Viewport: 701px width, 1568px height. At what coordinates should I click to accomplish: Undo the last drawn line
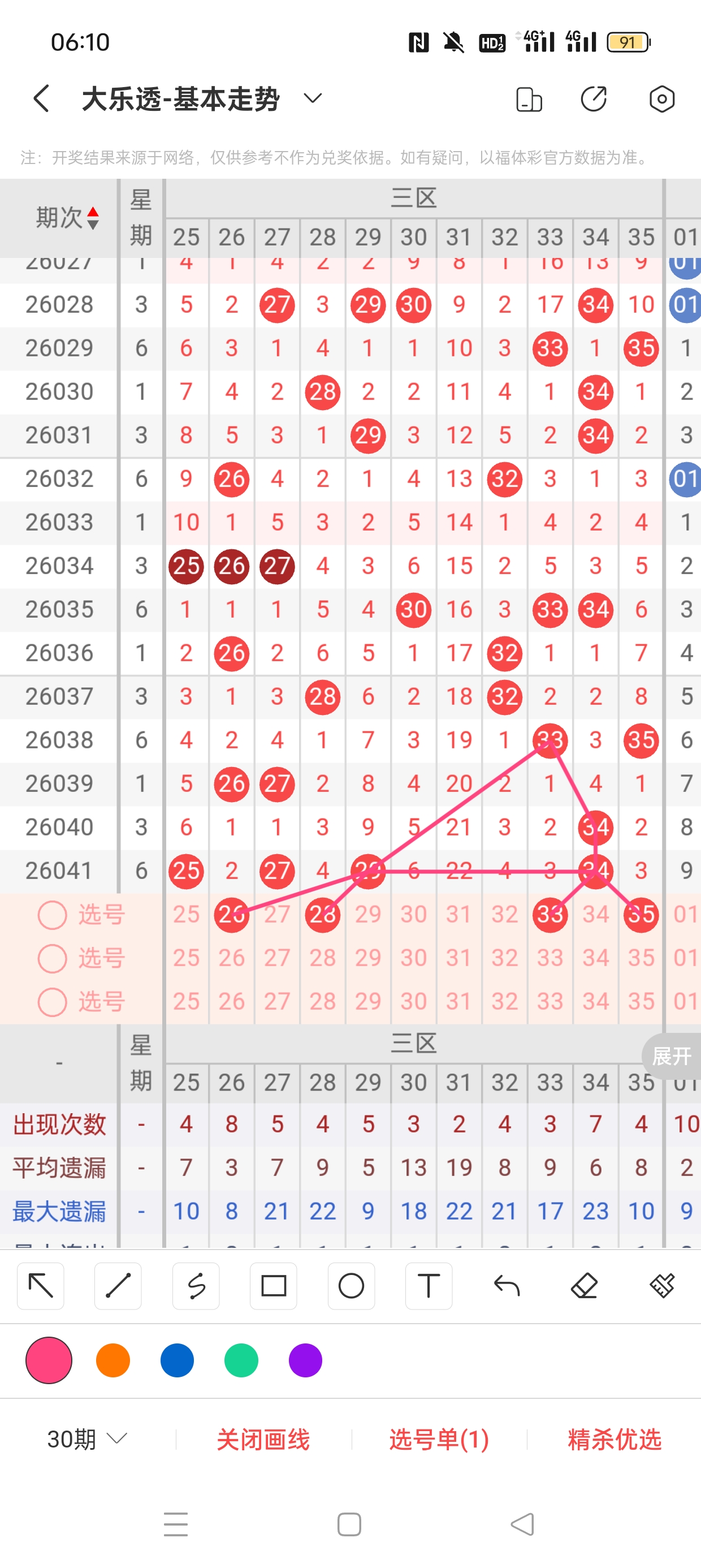507,1286
